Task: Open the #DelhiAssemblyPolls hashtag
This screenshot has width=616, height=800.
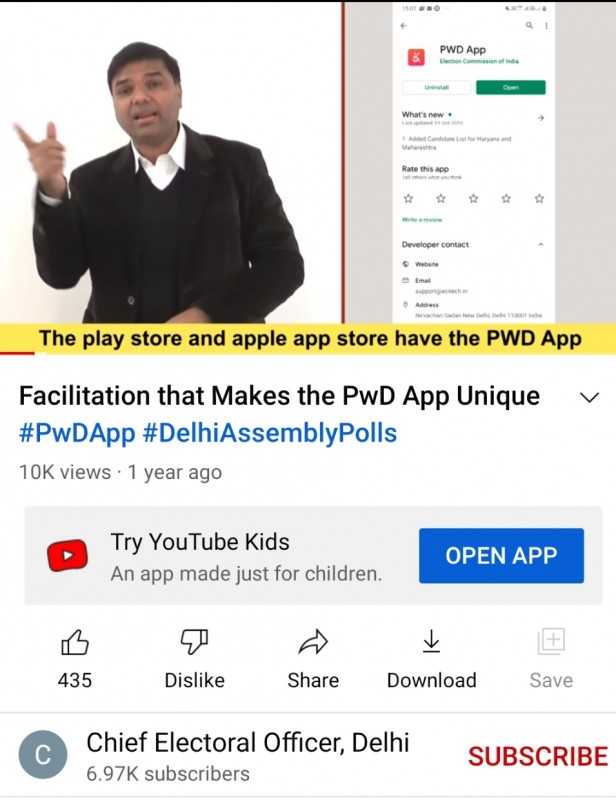Action: (270, 433)
